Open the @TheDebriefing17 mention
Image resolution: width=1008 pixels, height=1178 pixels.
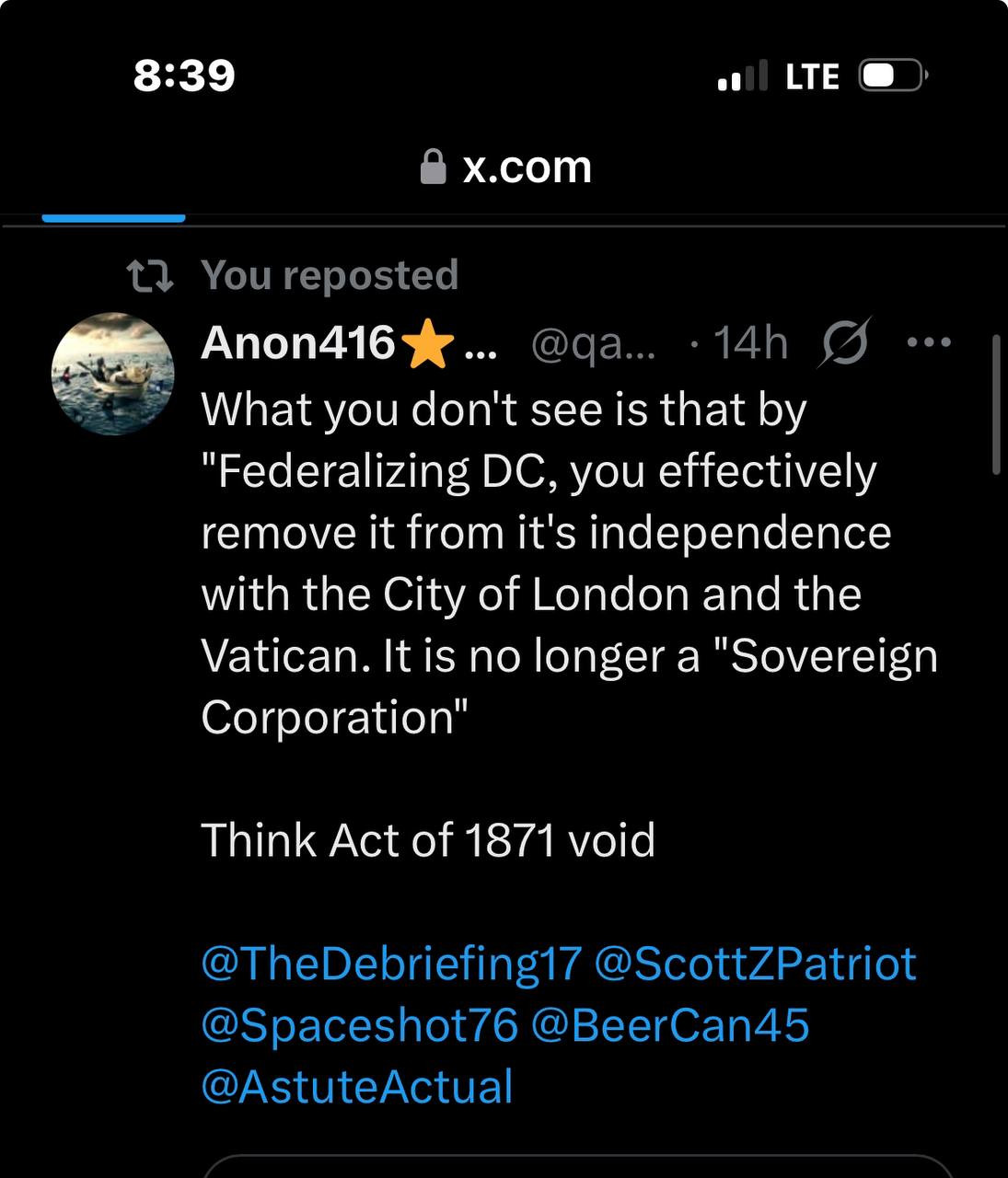[x=391, y=964]
